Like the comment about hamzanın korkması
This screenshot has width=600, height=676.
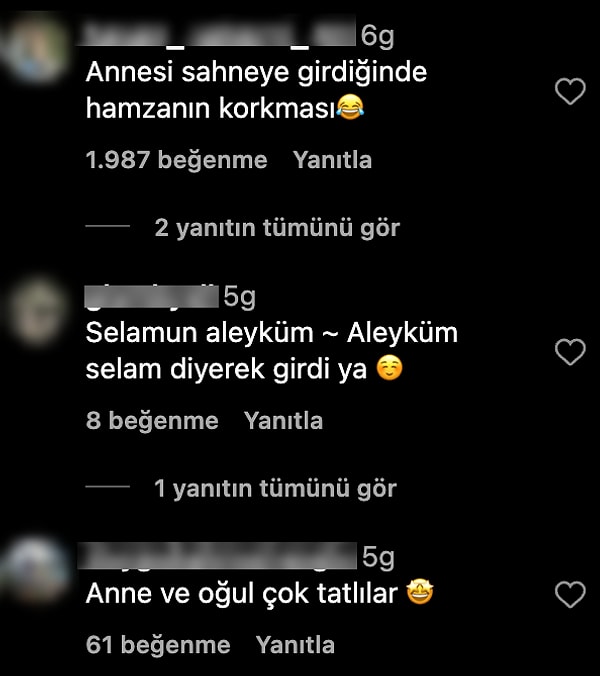coord(570,93)
